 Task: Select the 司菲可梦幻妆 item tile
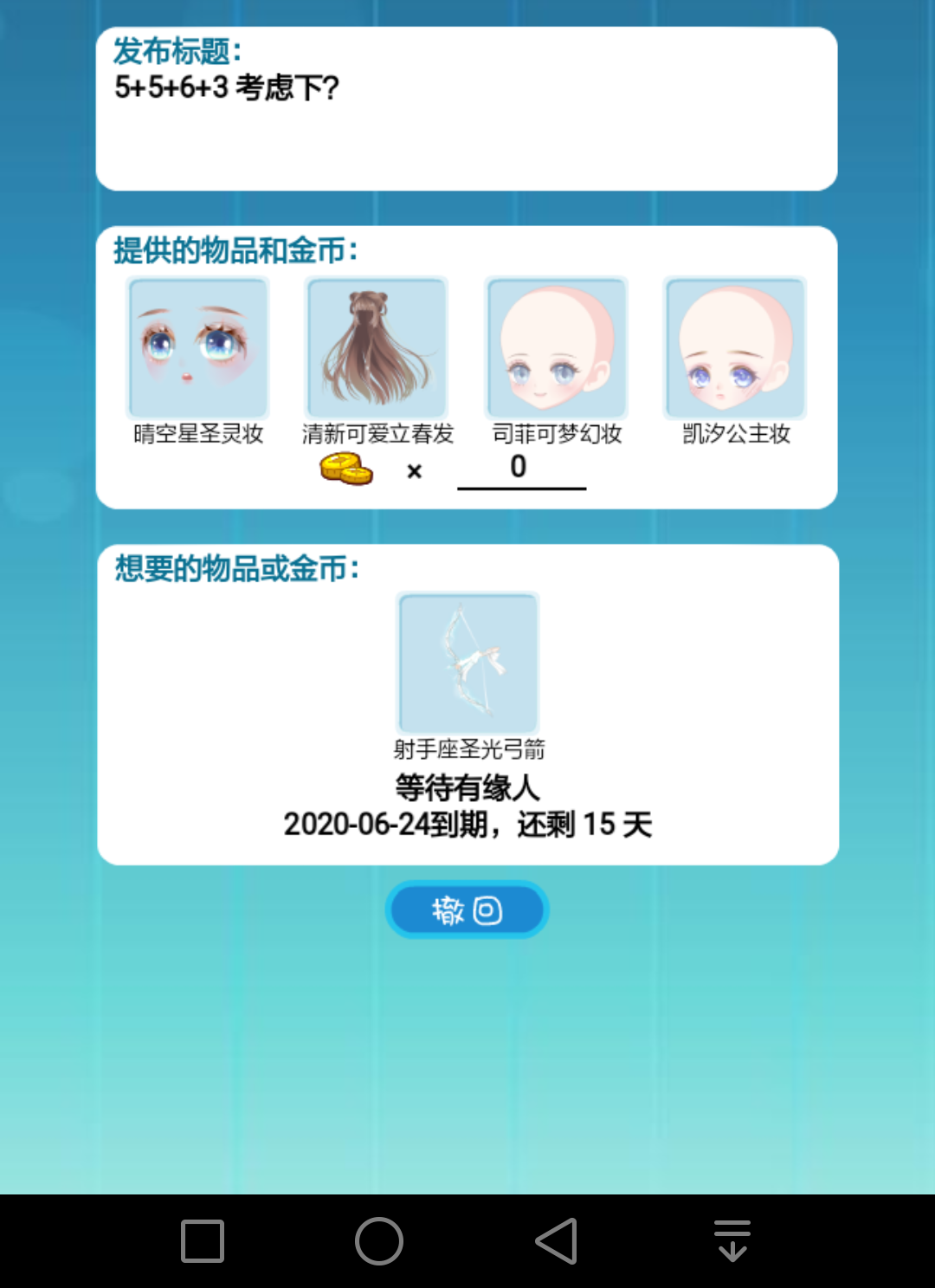tap(556, 348)
